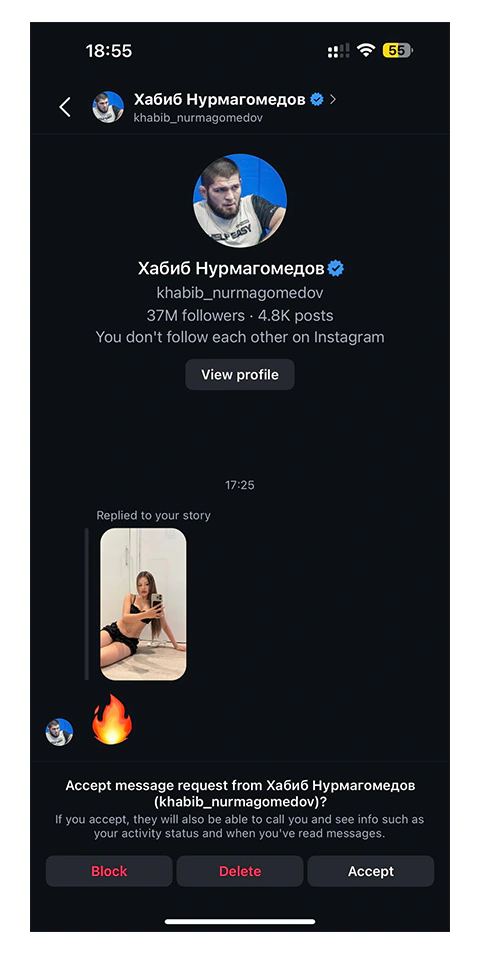Tap the View profile button
480x954 pixels.
(x=240, y=374)
